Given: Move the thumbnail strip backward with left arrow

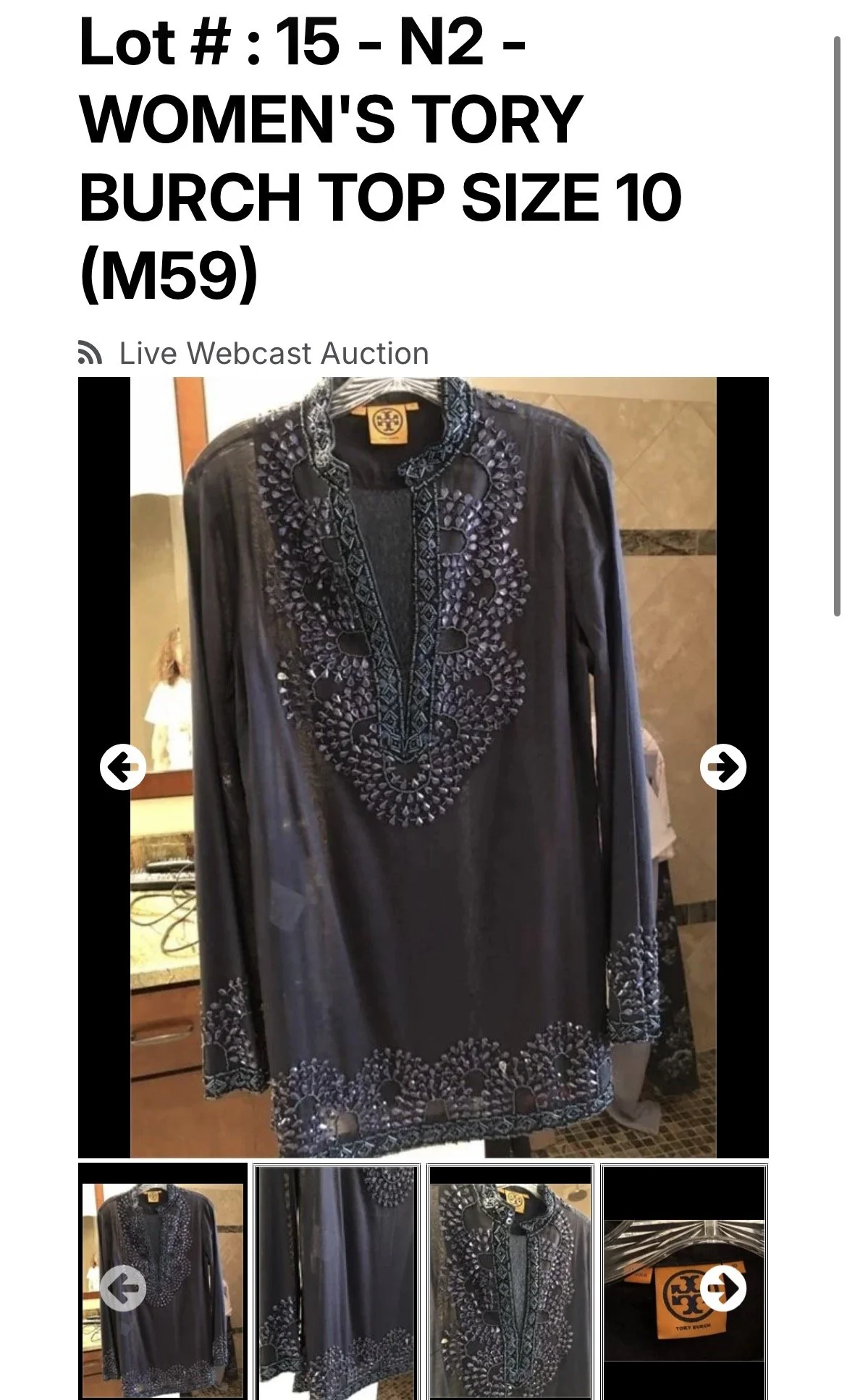Looking at the screenshot, I should click(x=123, y=1288).
